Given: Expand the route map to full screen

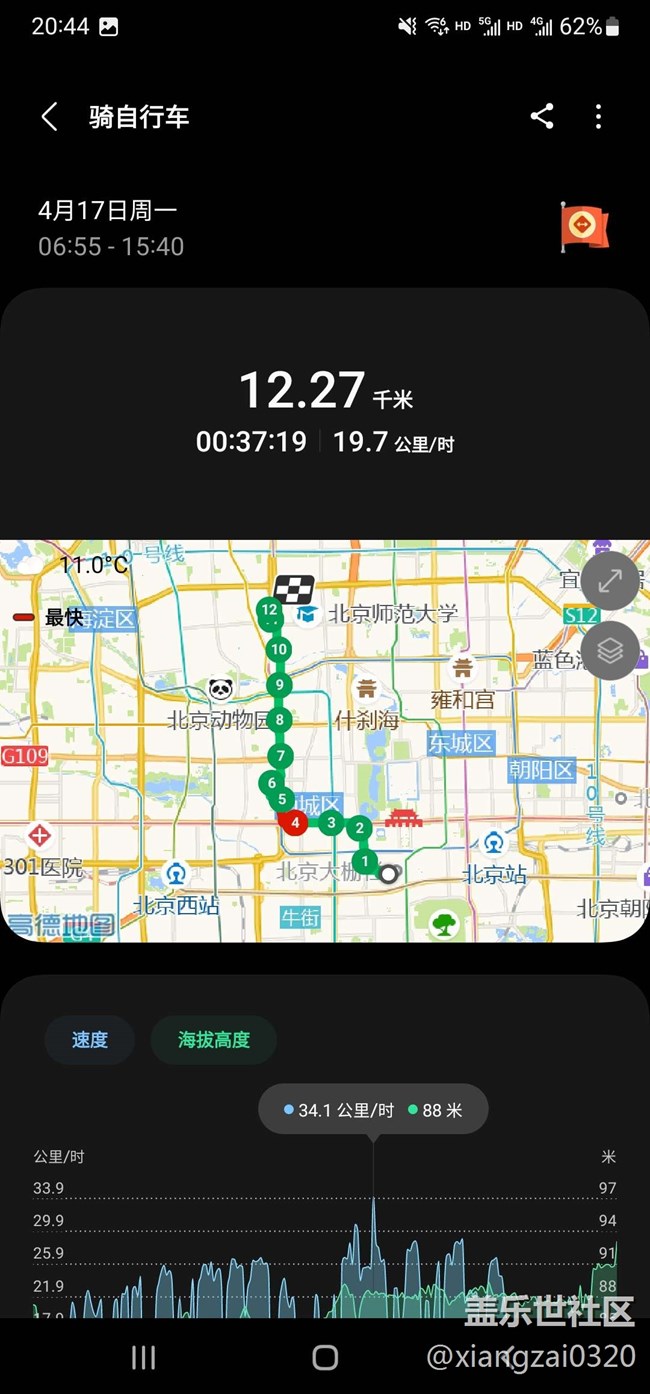Looking at the screenshot, I should 610,581.
